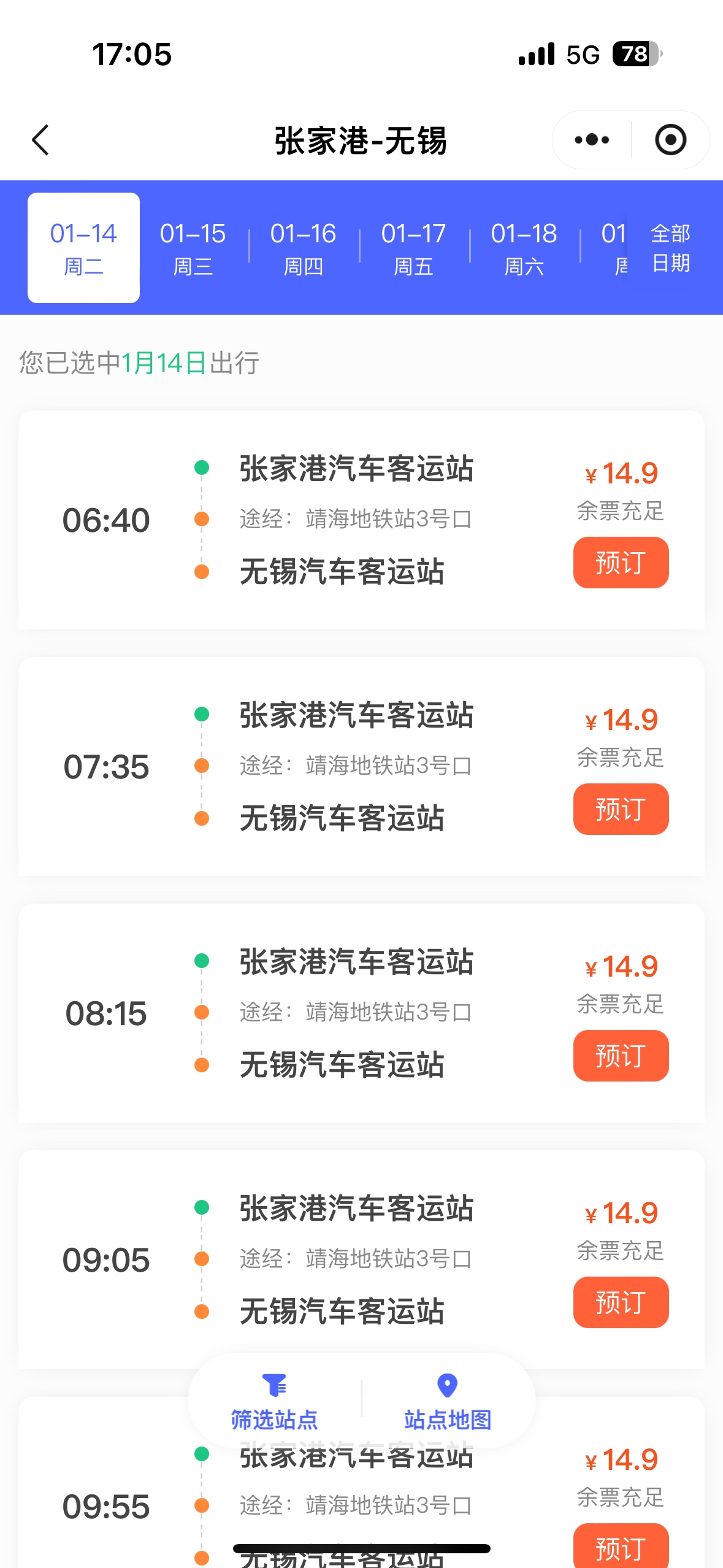Go back using the top-left arrow
This screenshot has height=1568, width=723.
pos(40,140)
